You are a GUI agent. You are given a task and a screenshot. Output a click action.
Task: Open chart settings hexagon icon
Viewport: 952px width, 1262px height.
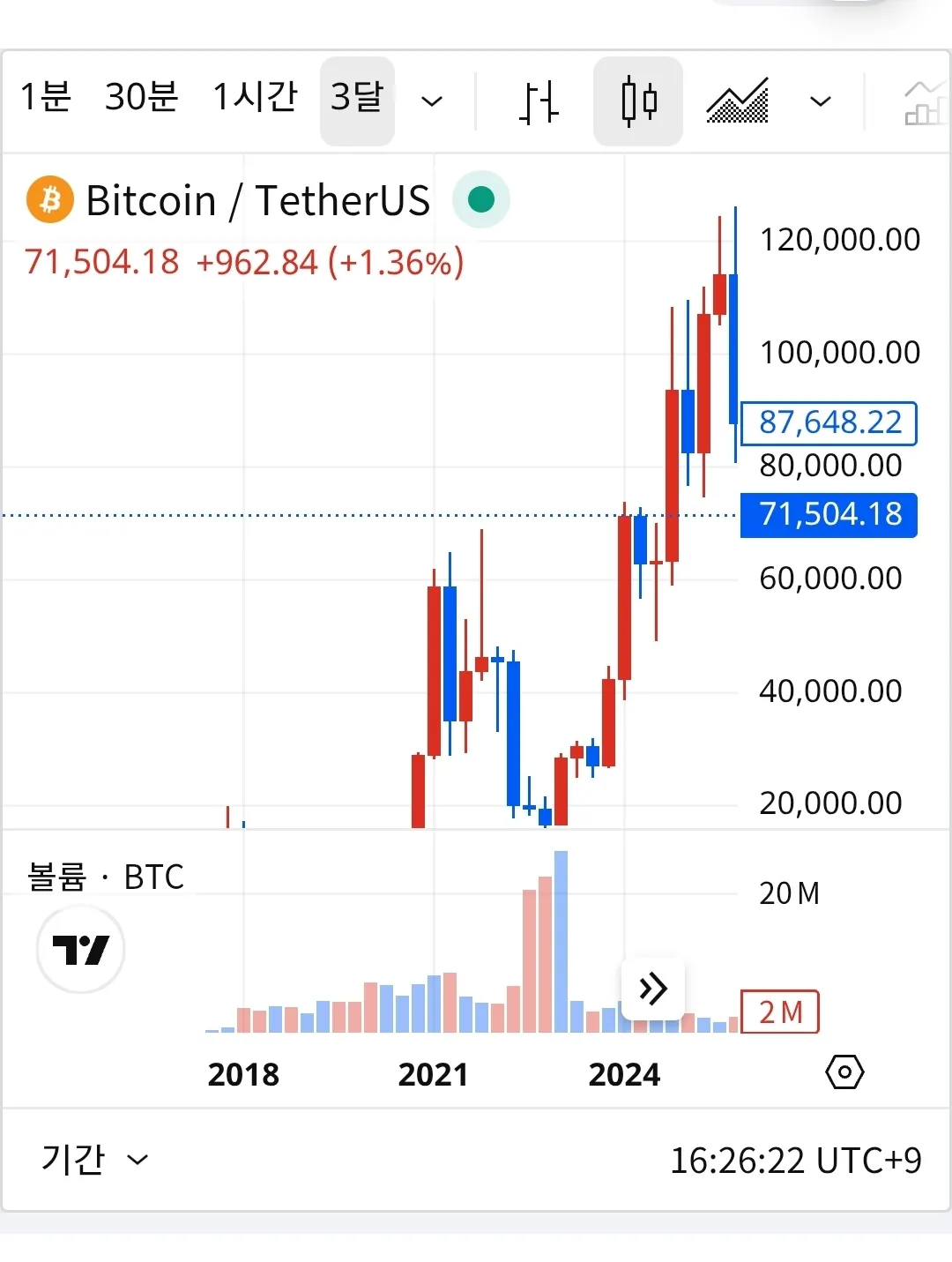coord(844,1072)
